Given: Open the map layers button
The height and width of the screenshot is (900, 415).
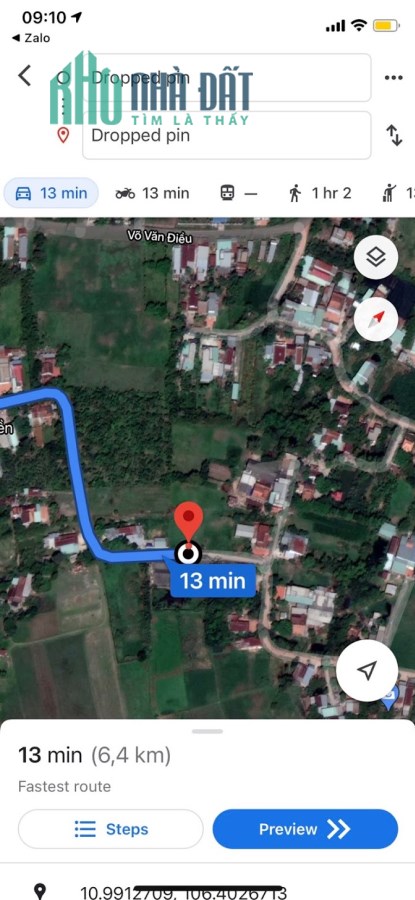Looking at the screenshot, I should tap(376, 258).
